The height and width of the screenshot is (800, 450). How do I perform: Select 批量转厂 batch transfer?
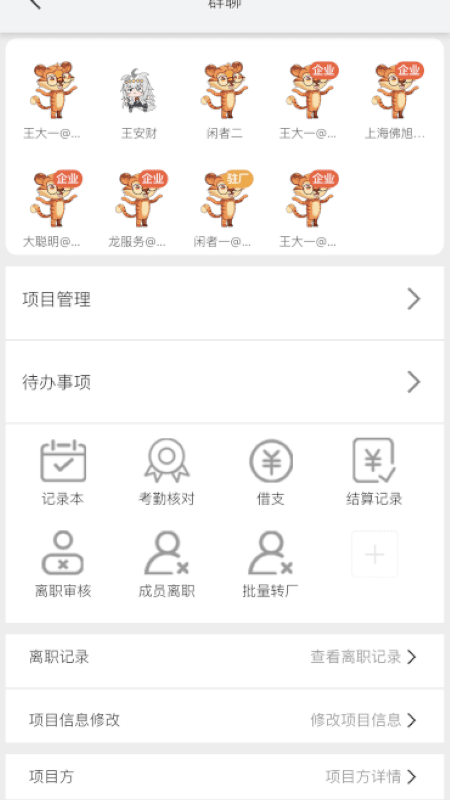270,564
